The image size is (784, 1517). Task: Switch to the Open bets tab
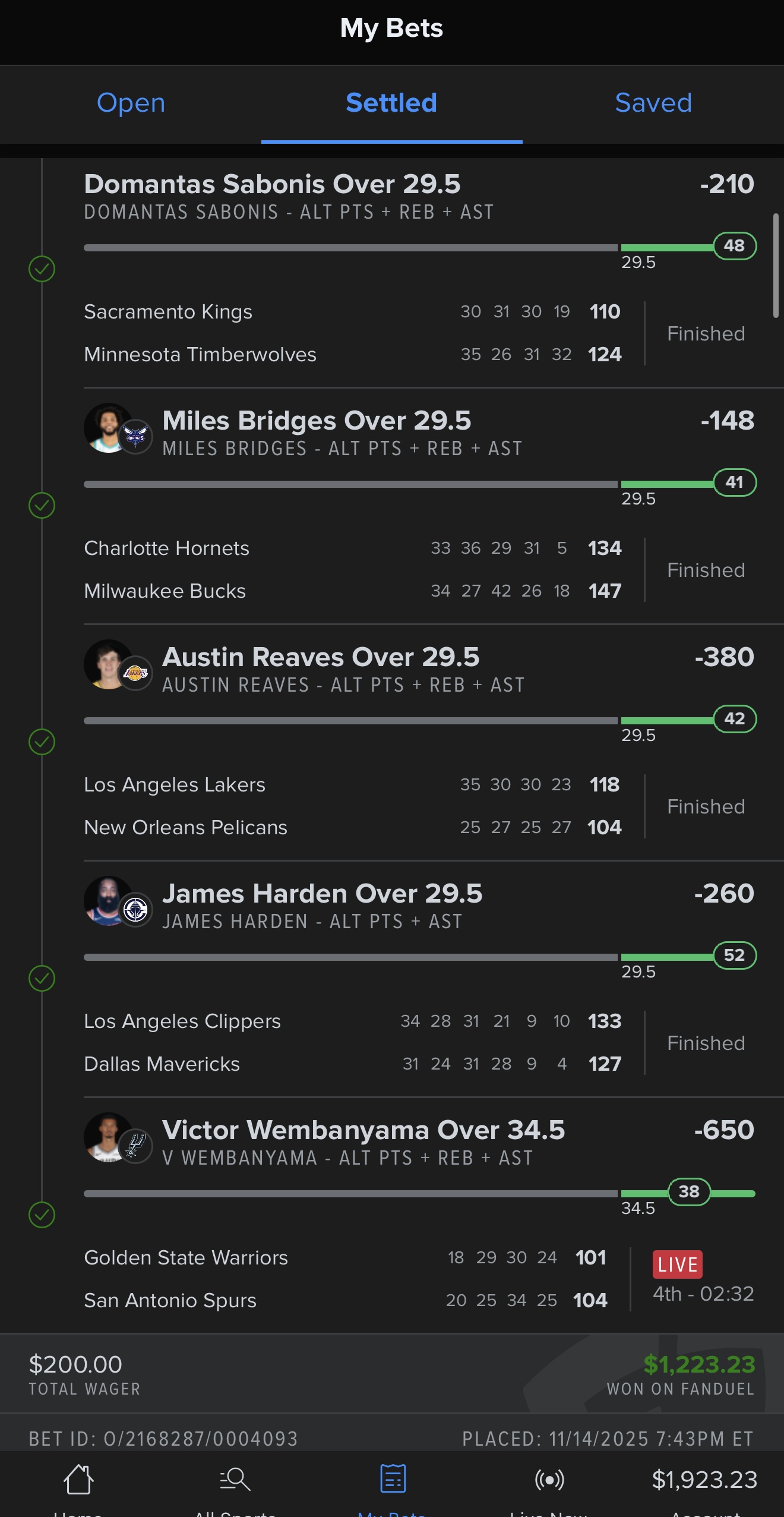[x=131, y=103]
